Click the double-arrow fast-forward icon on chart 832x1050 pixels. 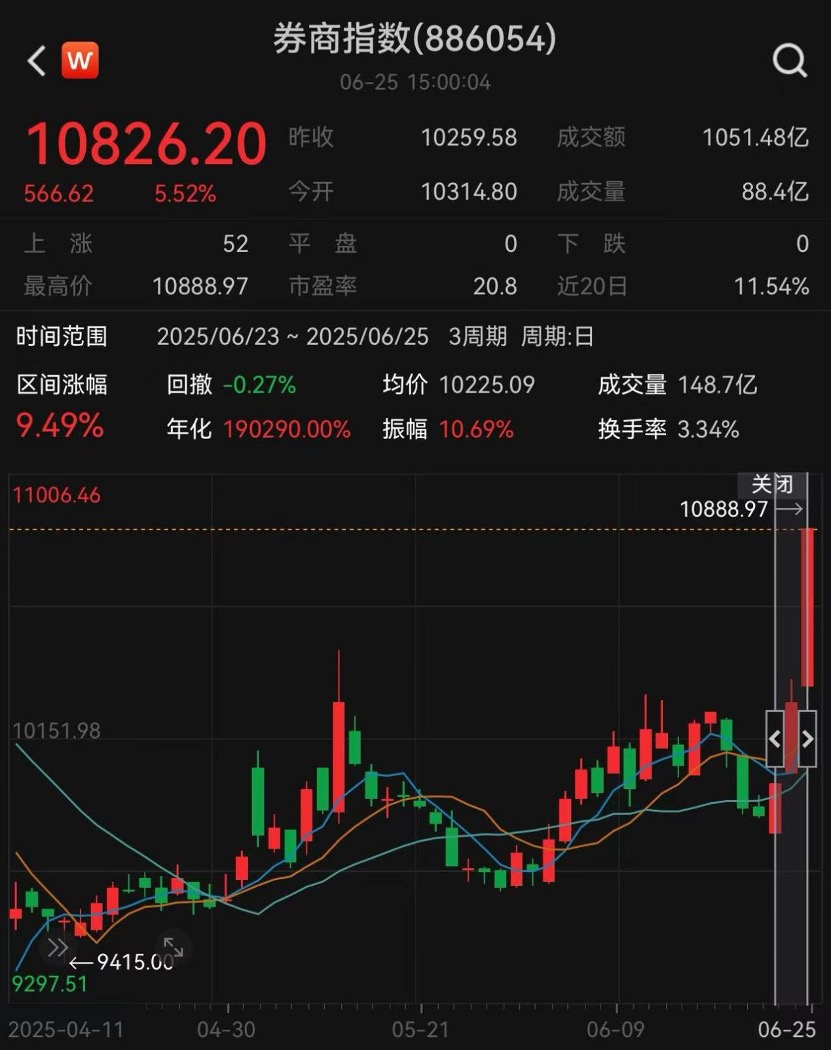(60, 947)
